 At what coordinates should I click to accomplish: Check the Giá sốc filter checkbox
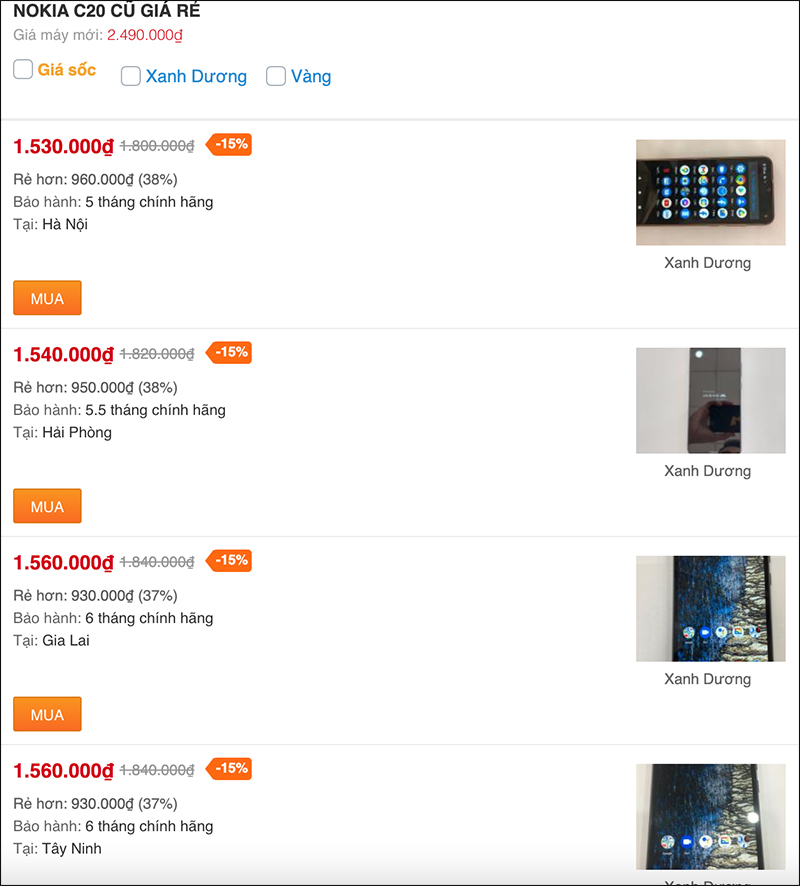(23, 69)
